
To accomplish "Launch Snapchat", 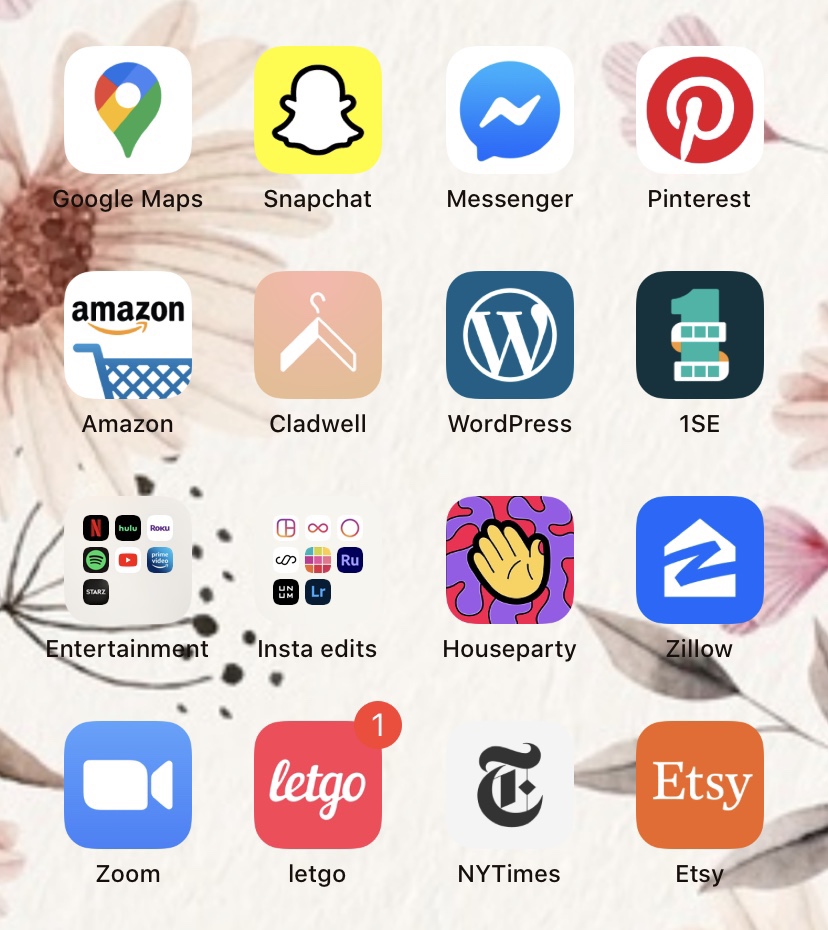I will (318, 110).
